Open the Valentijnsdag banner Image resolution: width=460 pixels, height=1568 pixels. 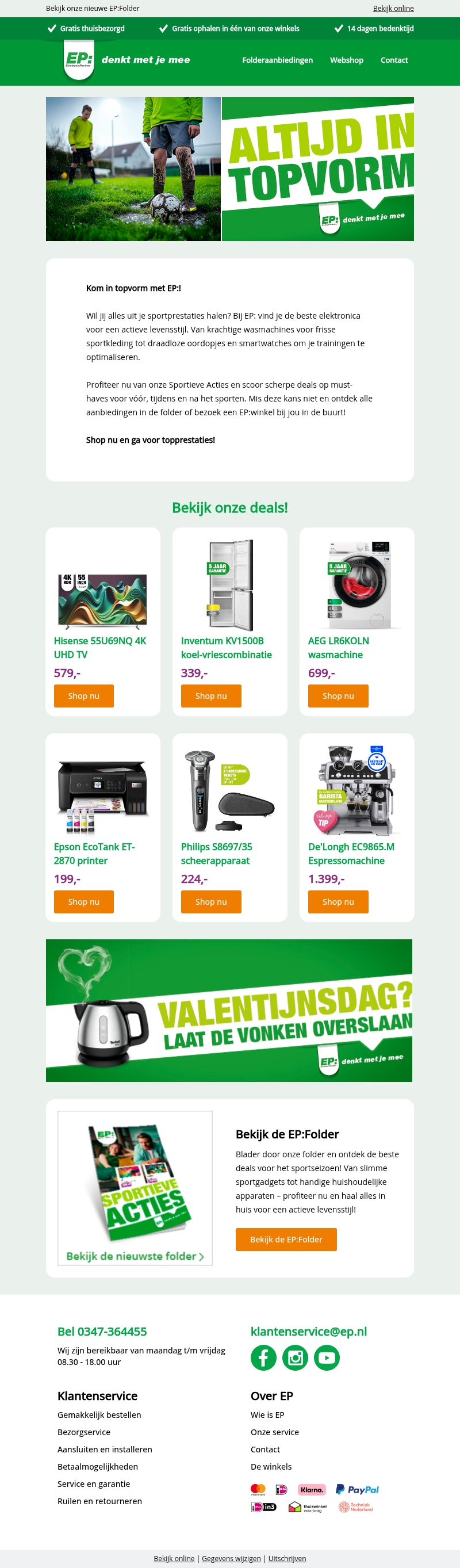tap(229, 1010)
